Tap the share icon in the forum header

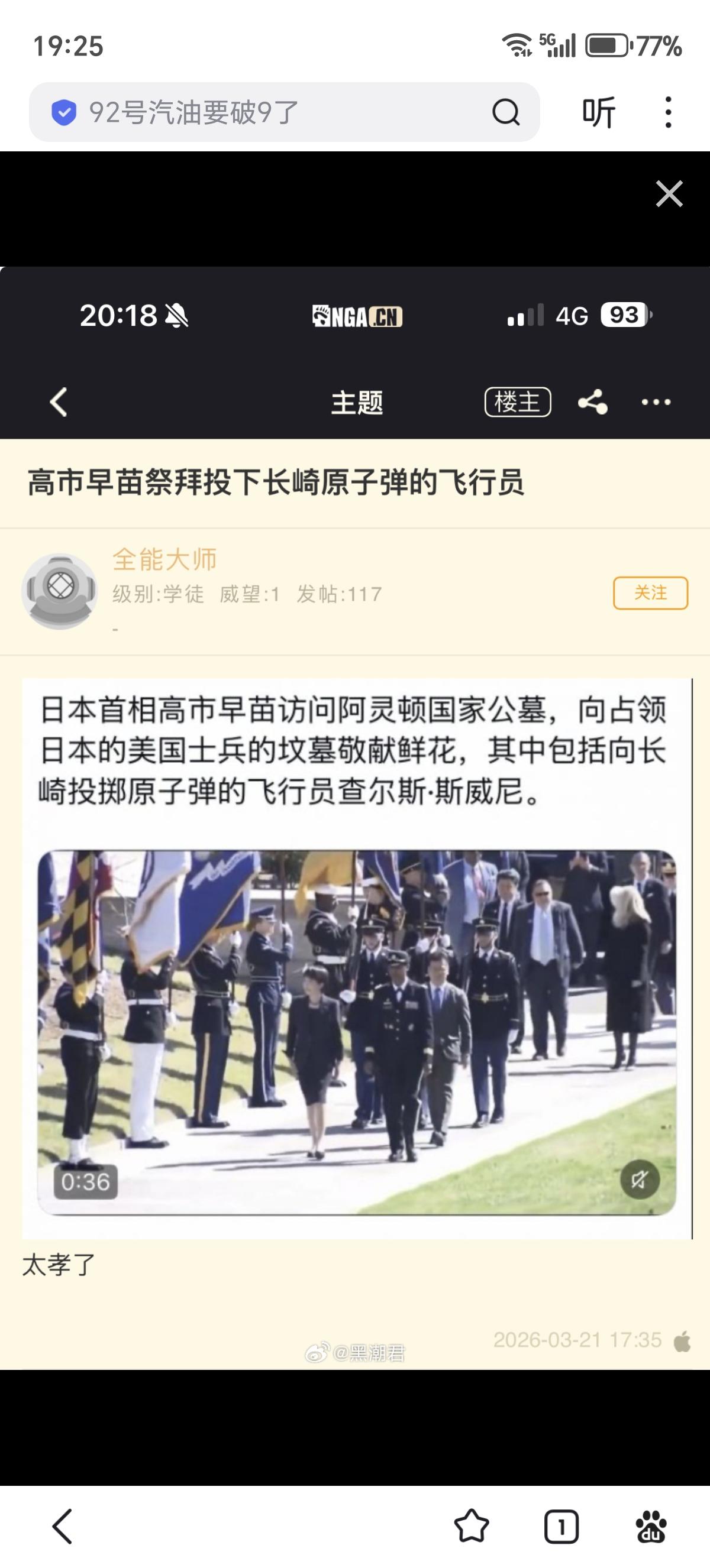pyautogui.click(x=592, y=401)
